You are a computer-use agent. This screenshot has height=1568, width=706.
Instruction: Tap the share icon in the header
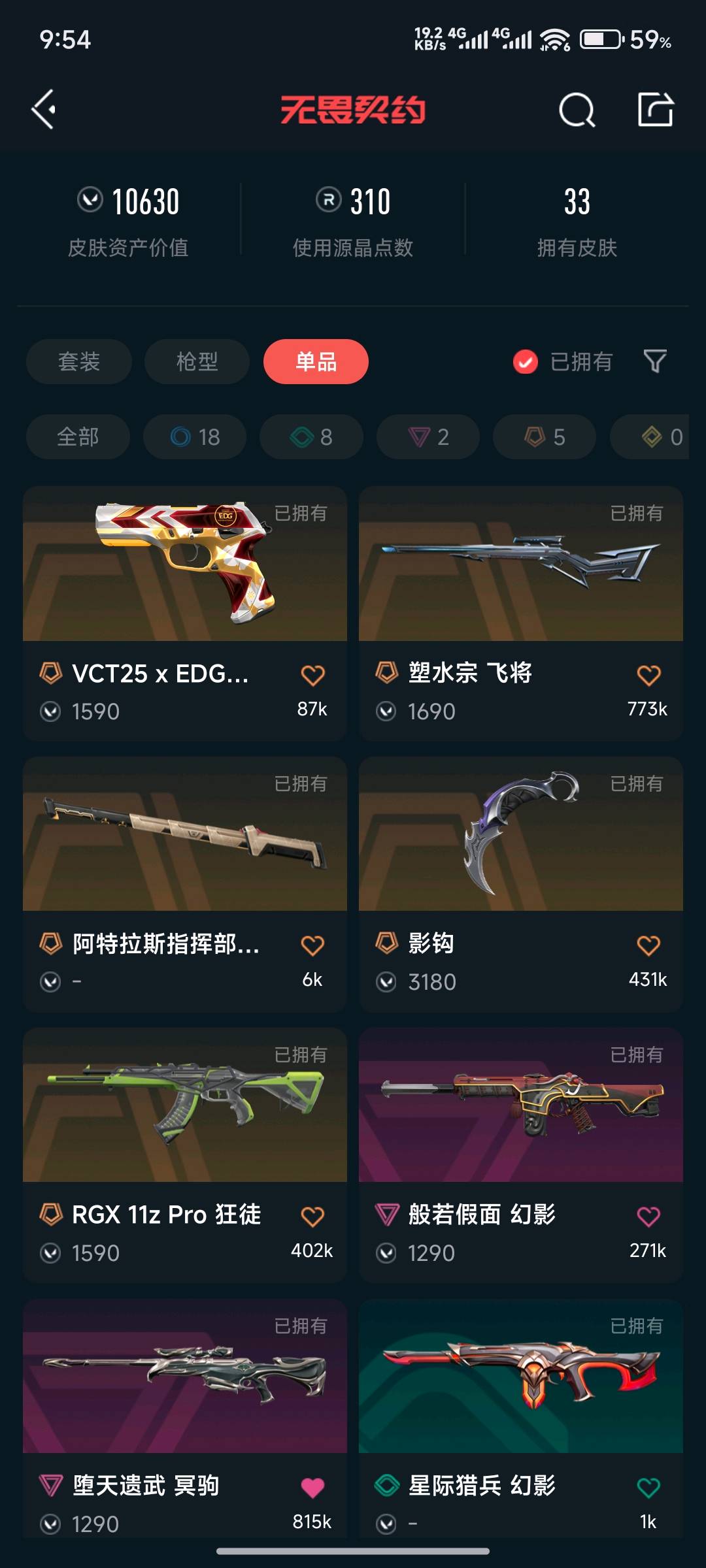pos(656,109)
